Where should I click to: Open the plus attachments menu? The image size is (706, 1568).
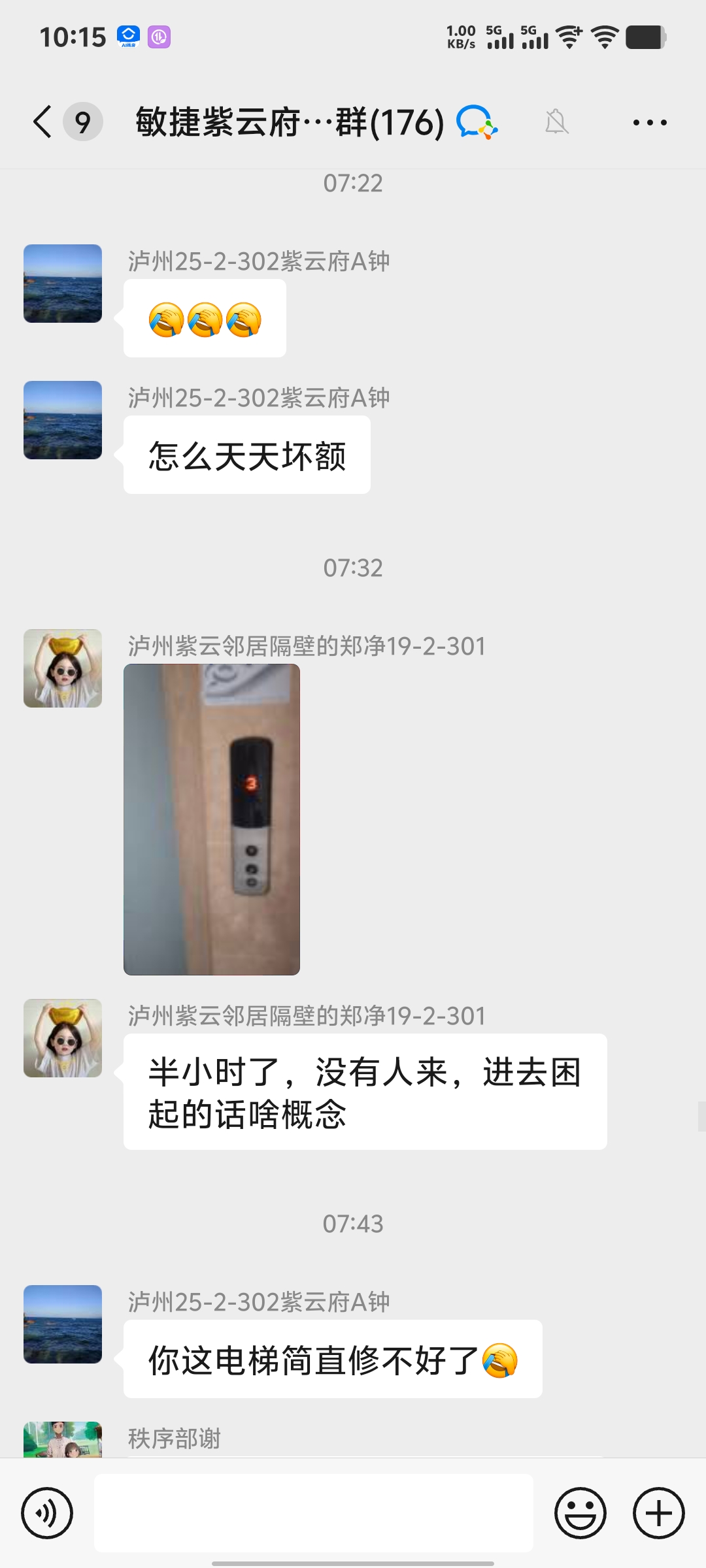click(x=658, y=1513)
